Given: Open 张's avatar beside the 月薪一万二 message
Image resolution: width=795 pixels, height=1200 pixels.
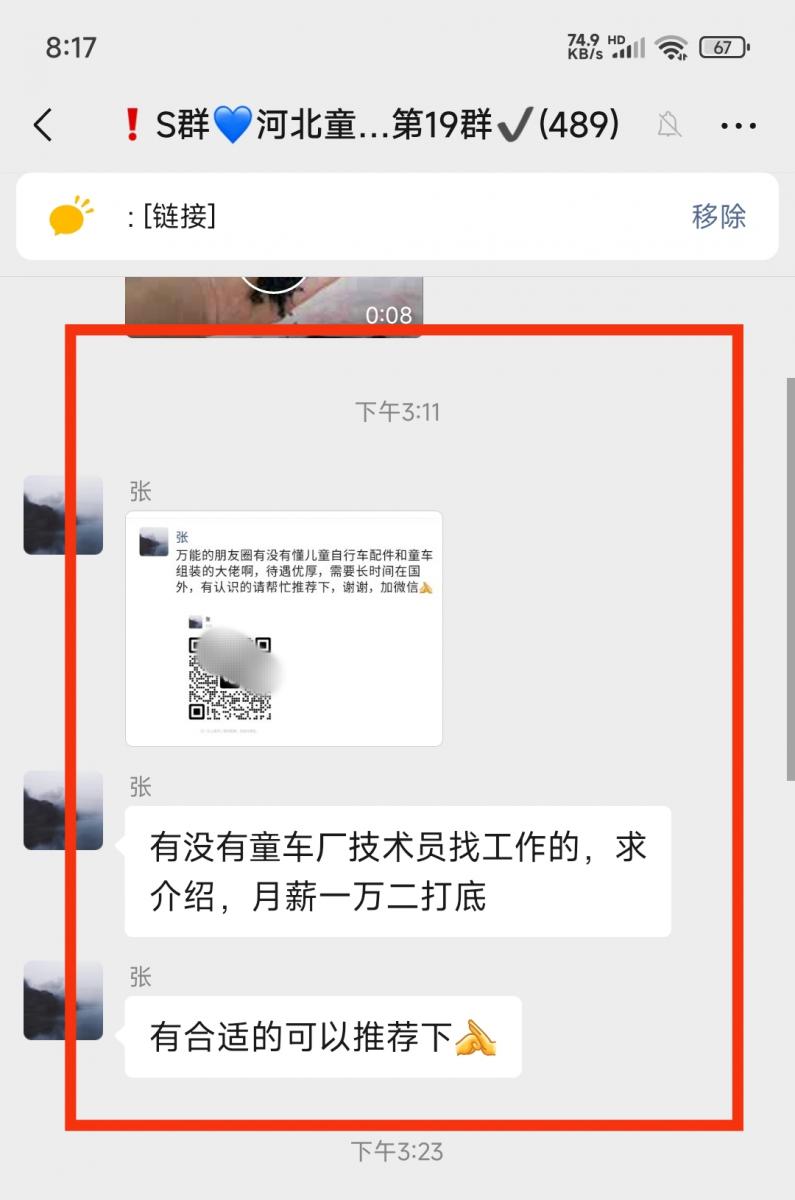Looking at the screenshot, I should pyautogui.click(x=63, y=810).
